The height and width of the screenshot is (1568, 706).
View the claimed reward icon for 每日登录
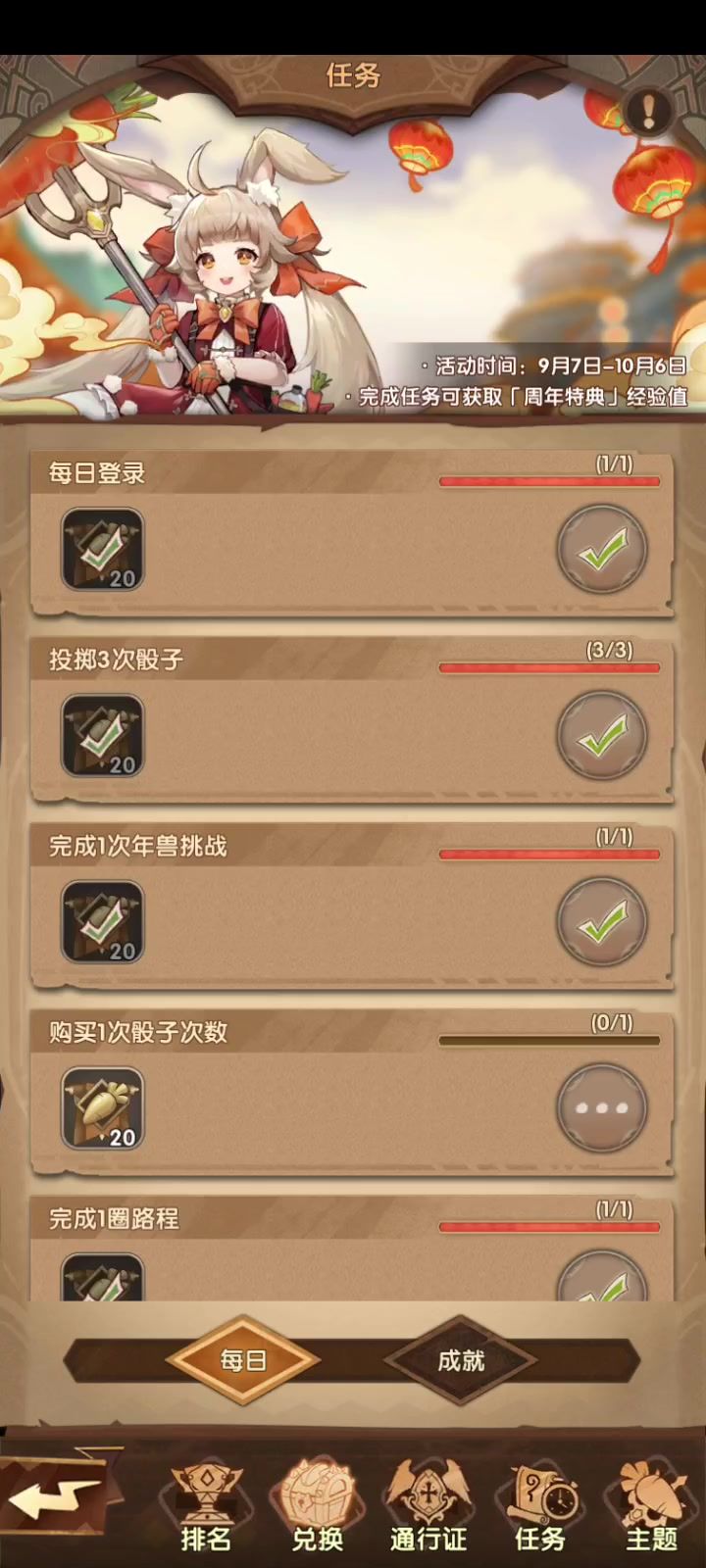[103, 550]
